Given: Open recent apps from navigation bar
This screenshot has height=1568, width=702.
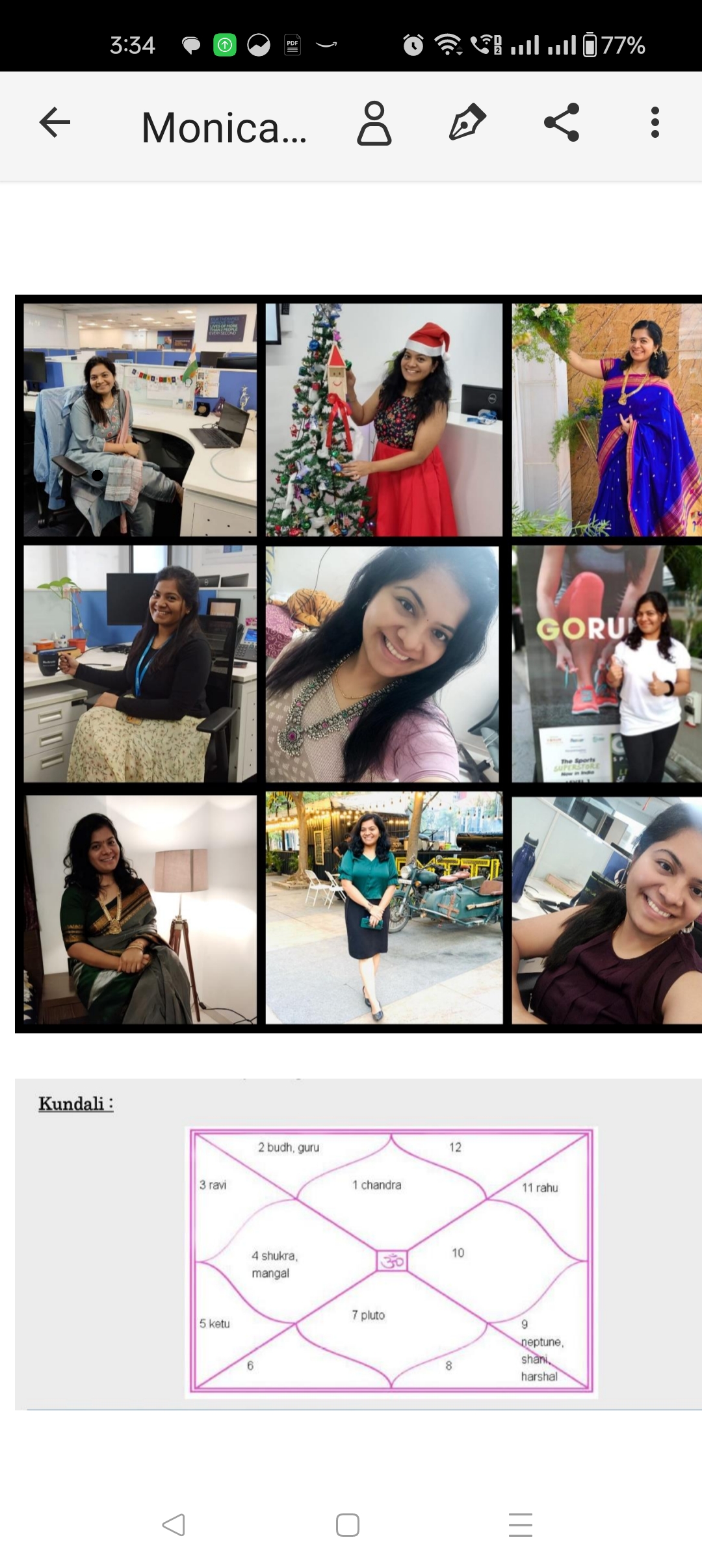Looking at the screenshot, I should pyautogui.click(x=521, y=1524).
